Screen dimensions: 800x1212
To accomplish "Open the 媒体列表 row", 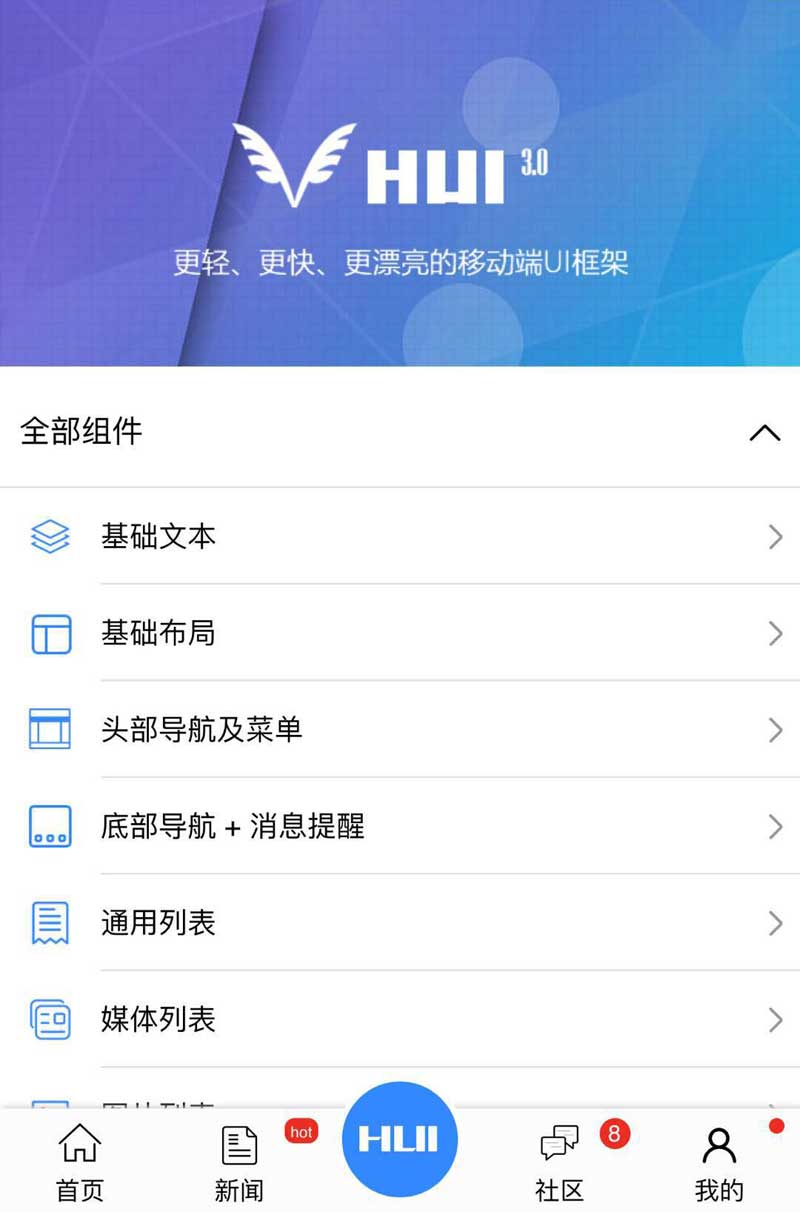I will coord(400,1019).
